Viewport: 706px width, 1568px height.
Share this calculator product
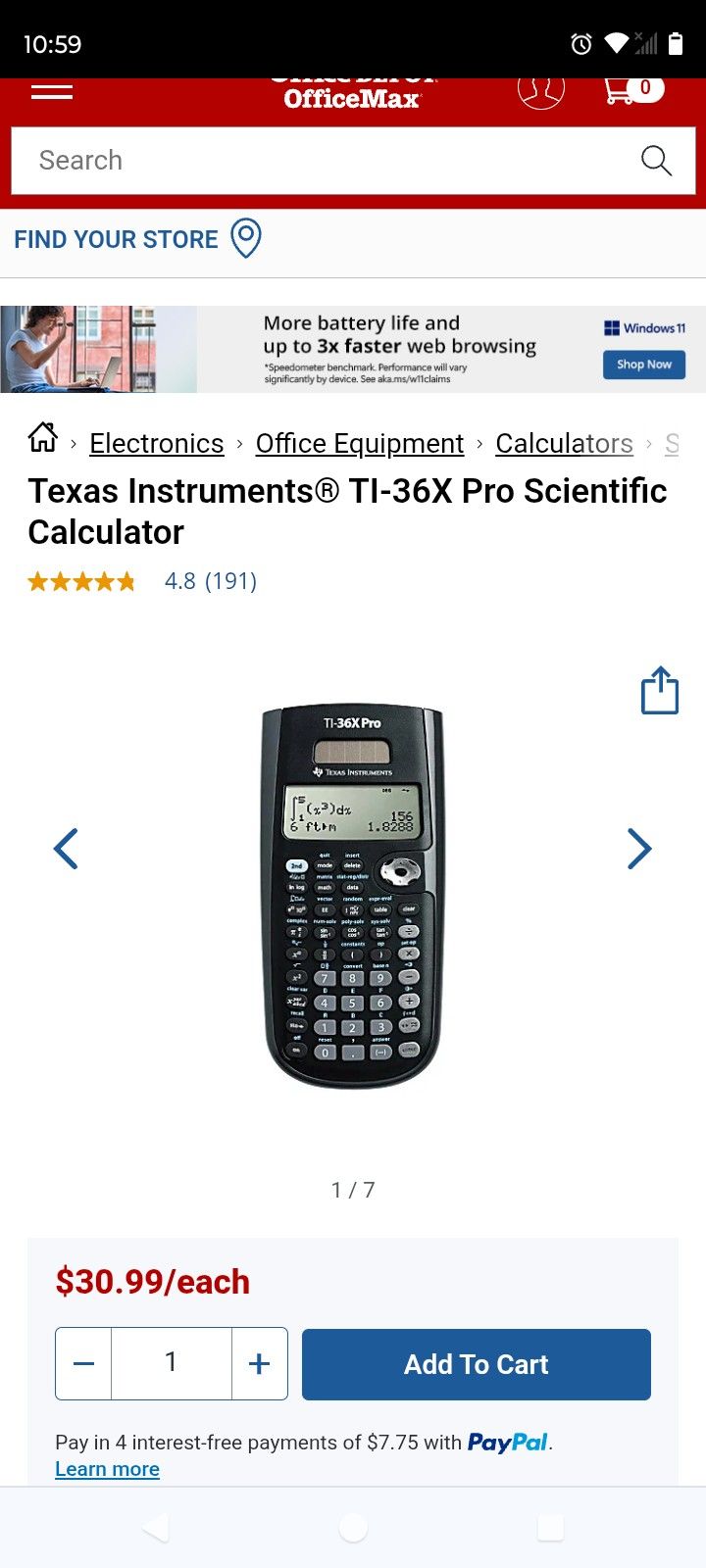(x=659, y=691)
